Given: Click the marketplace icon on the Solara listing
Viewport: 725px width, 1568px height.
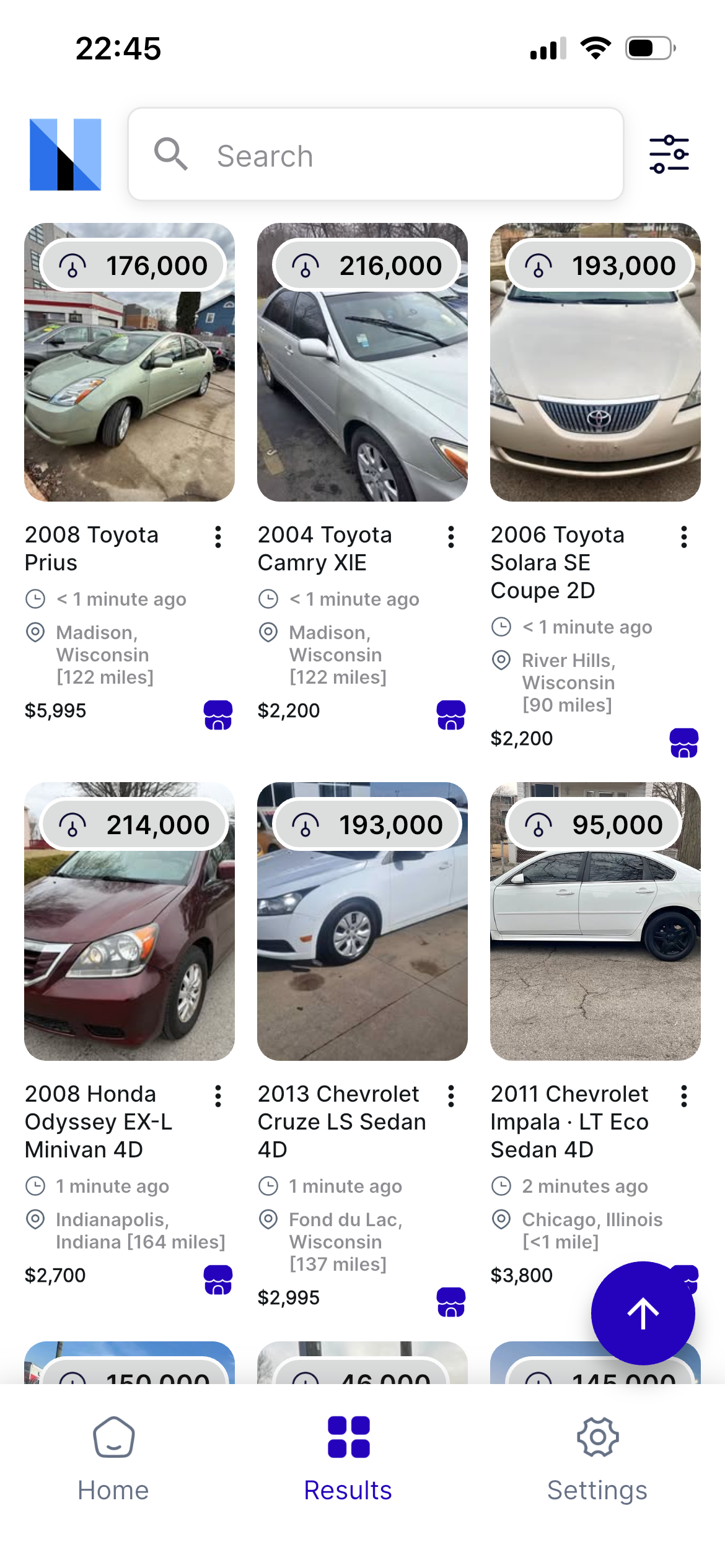Looking at the screenshot, I should click(684, 743).
